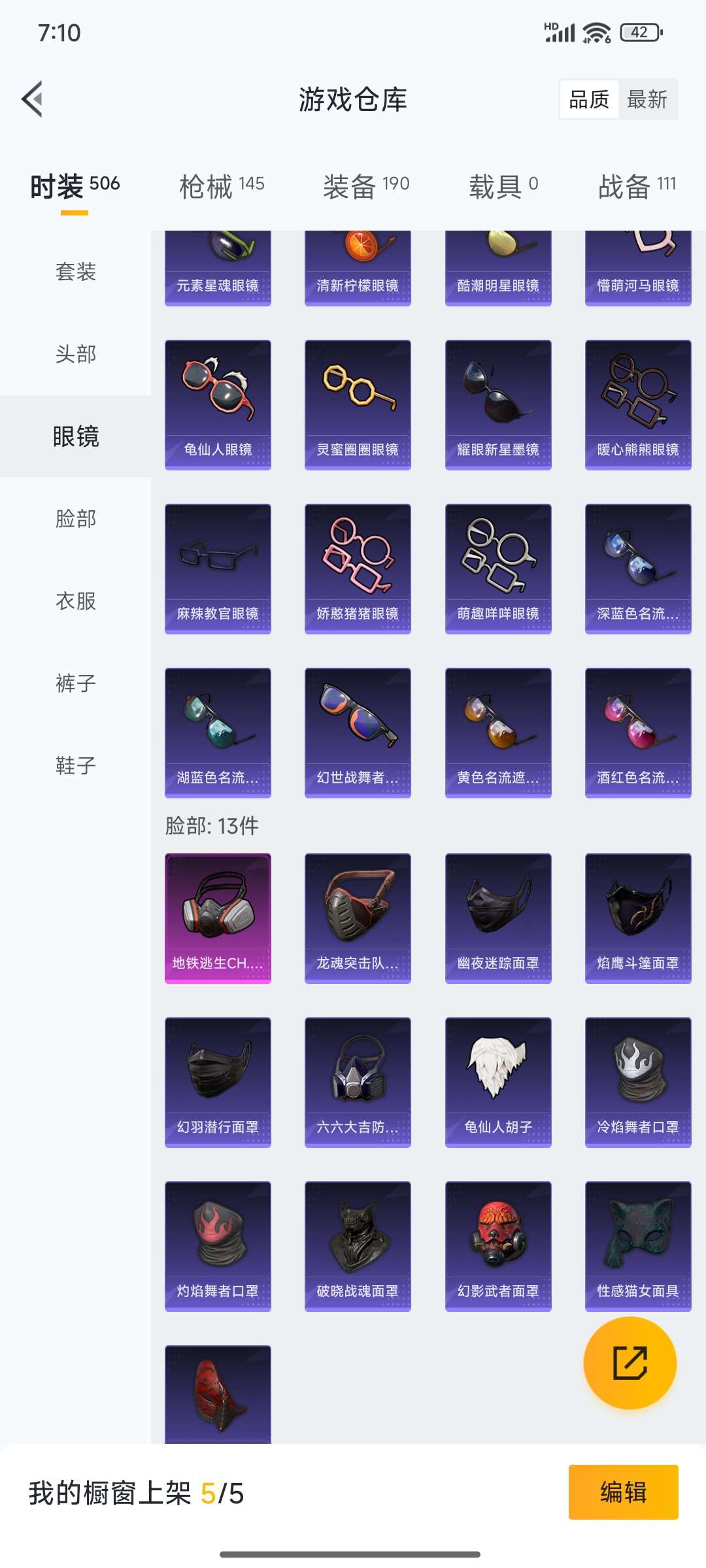706x1568 pixels.
Task: Tap the back arrow to leave 游戏仓库
Action: click(x=33, y=99)
